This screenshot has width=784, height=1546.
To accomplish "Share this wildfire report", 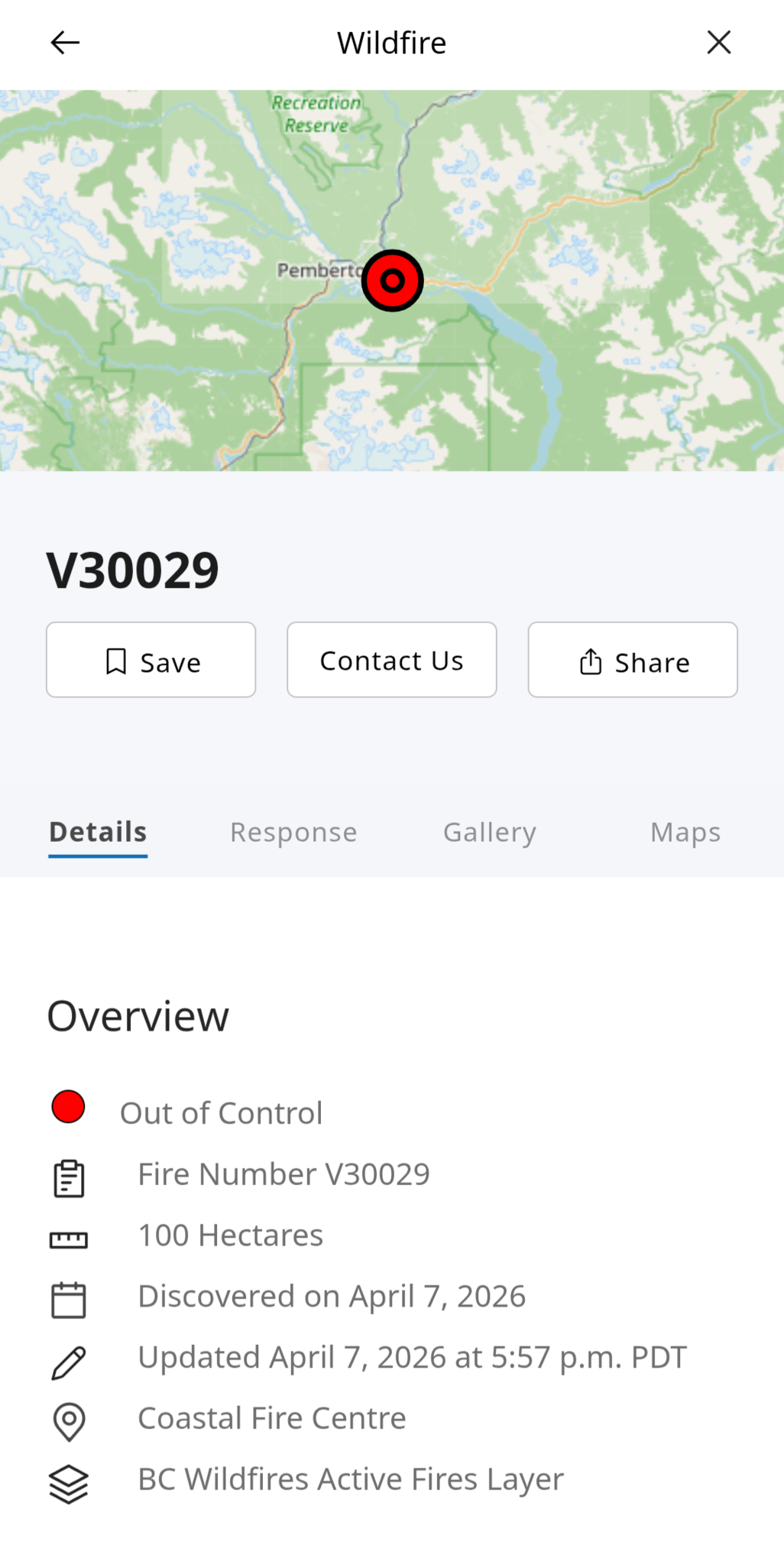I will click(x=632, y=660).
